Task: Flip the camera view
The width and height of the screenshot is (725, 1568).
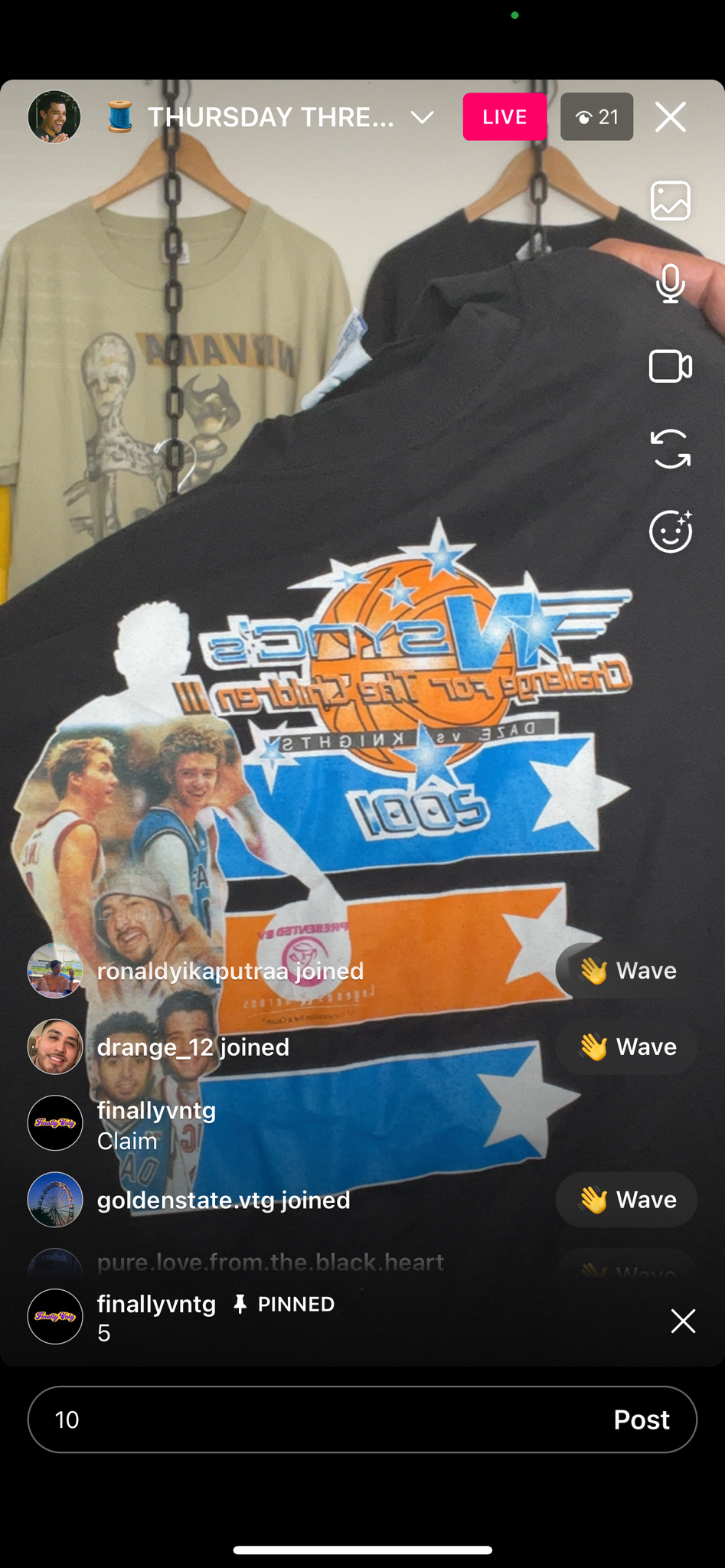Action: pyautogui.click(x=671, y=449)
